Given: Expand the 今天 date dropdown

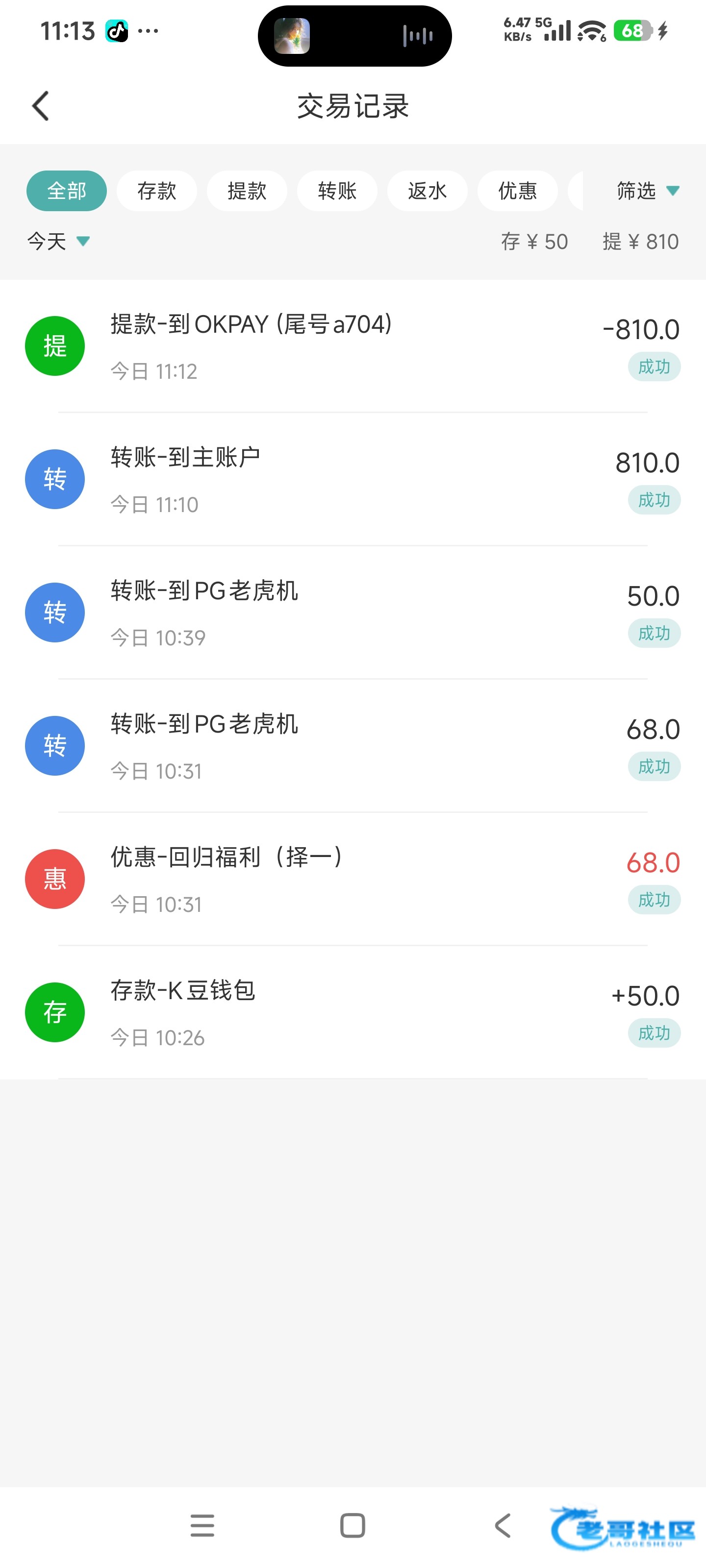Looking at the screenshot, I should (58, 242).
